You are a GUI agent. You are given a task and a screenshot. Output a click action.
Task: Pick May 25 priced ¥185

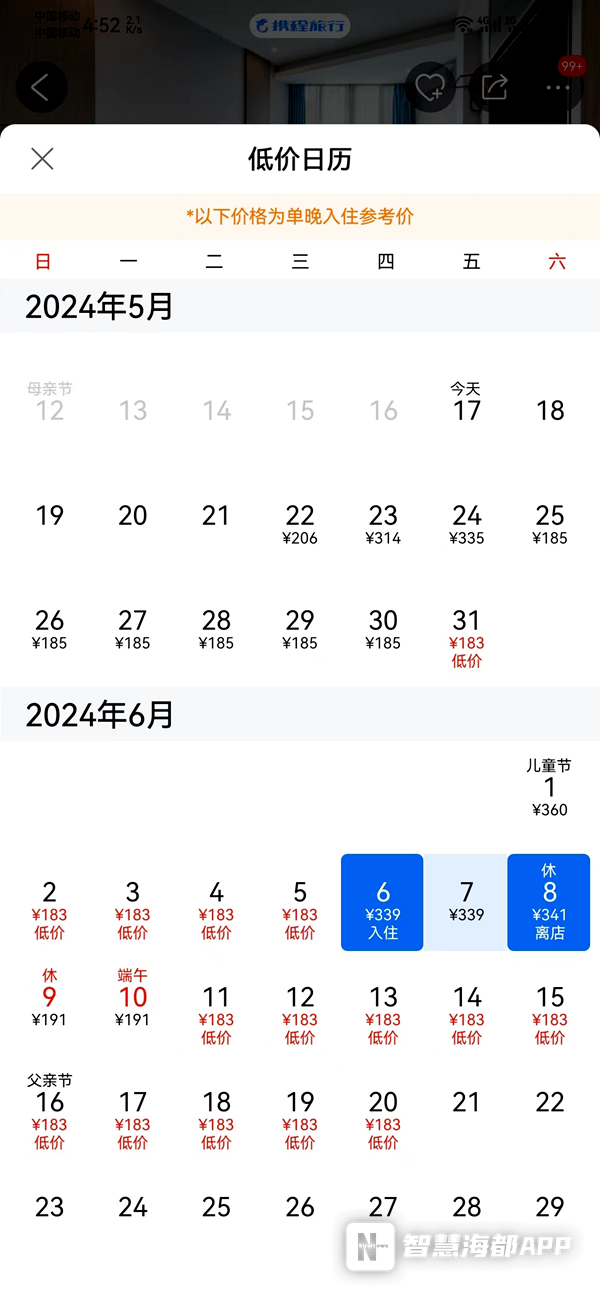pos(550,525)
